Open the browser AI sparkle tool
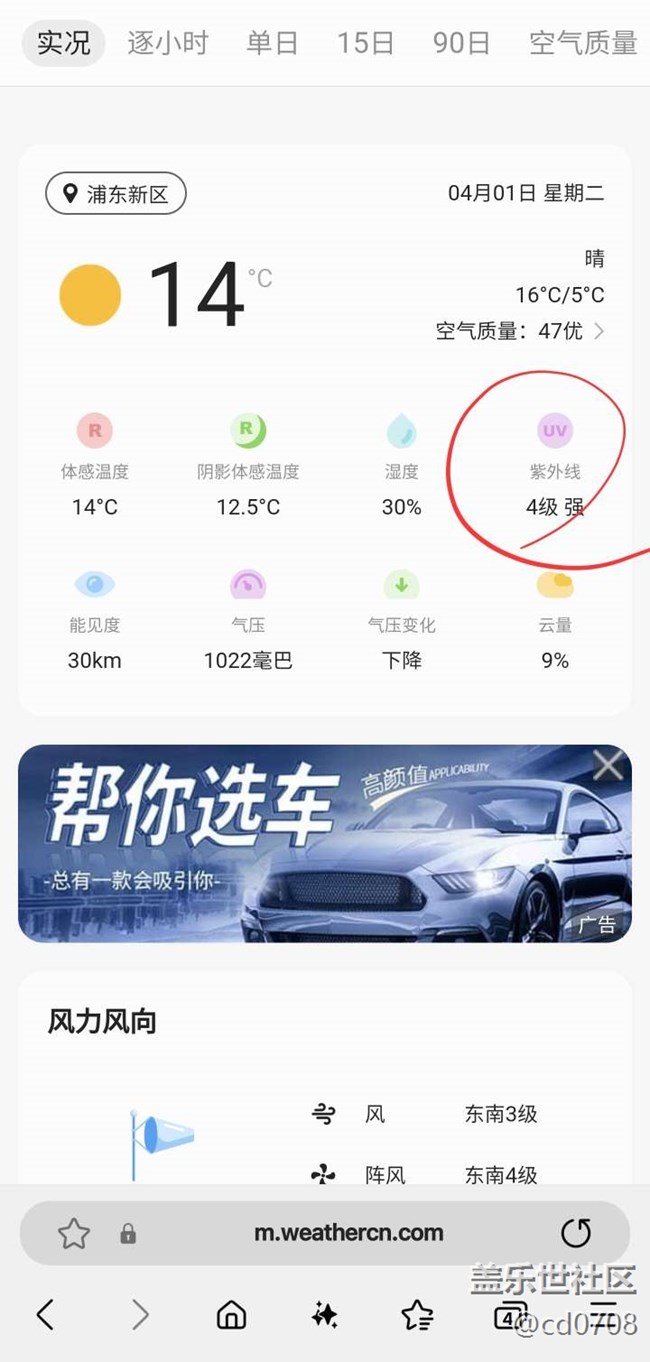The width and height of the screenshot is (650, 1362). (x=324, y=1315)
